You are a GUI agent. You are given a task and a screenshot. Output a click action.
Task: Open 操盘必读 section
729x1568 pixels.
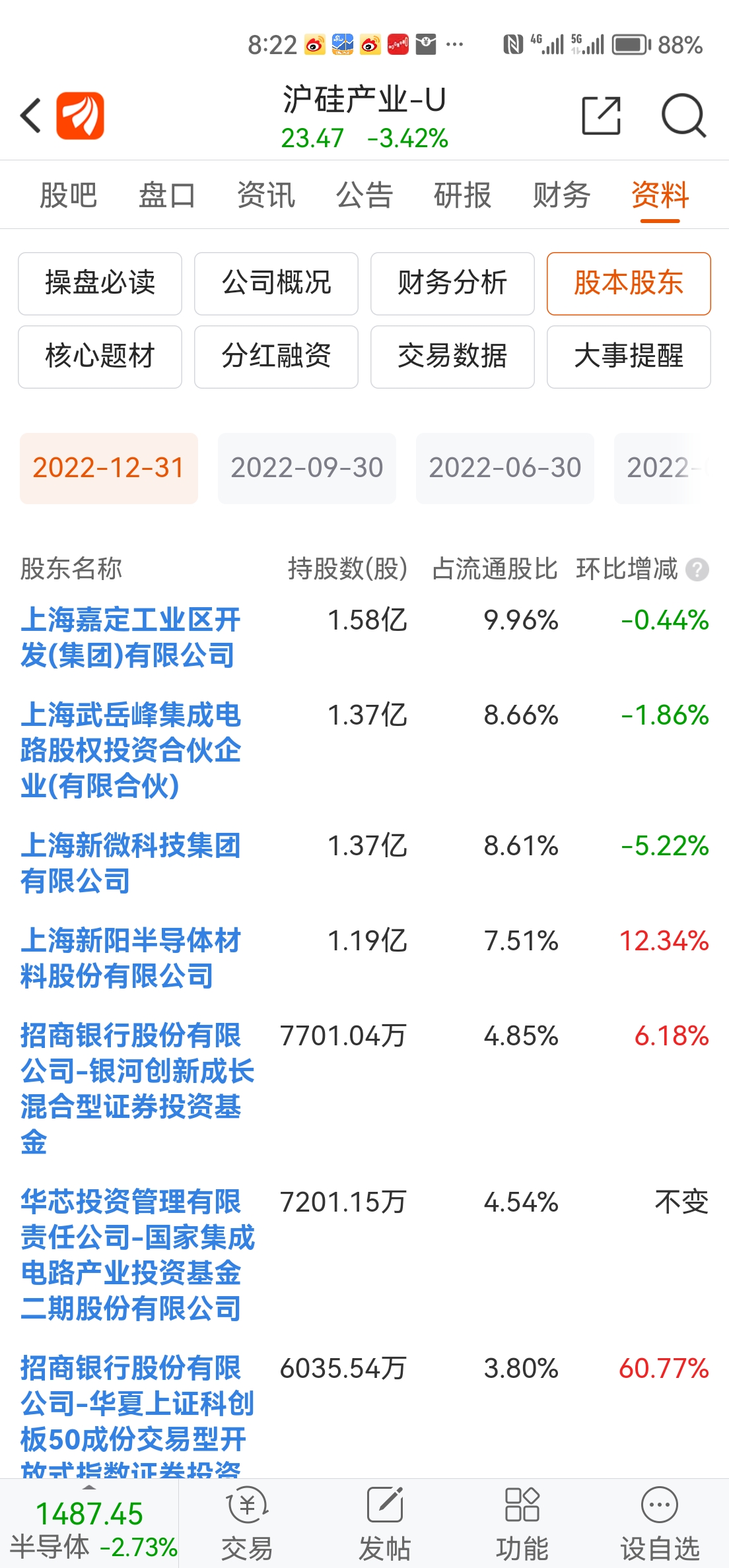[x=100, y=284]
